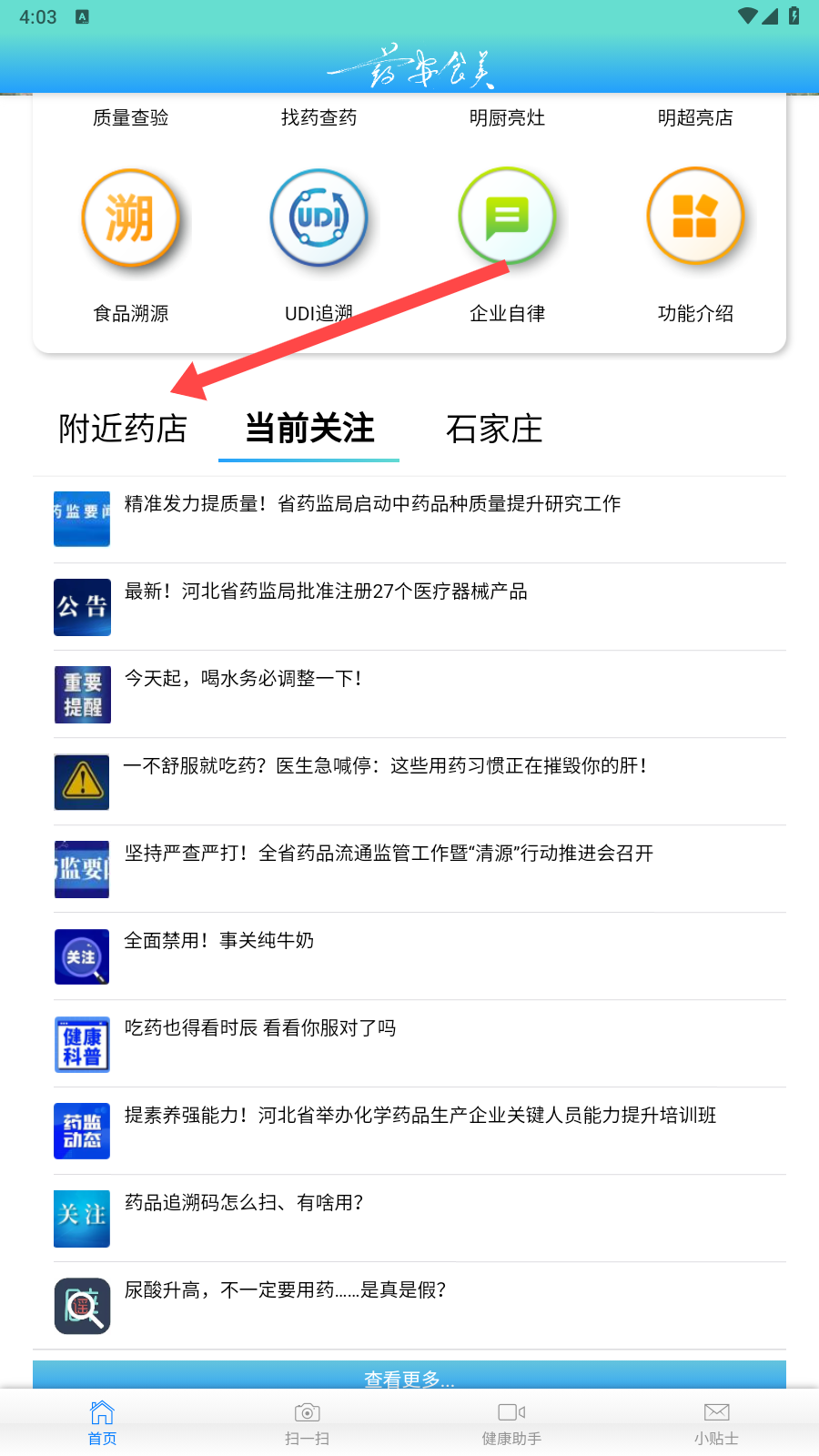Tap 查看更多 to load more
Image resolution: width=819 pixels, height=1456 pixels.
tap(409, 1376)
